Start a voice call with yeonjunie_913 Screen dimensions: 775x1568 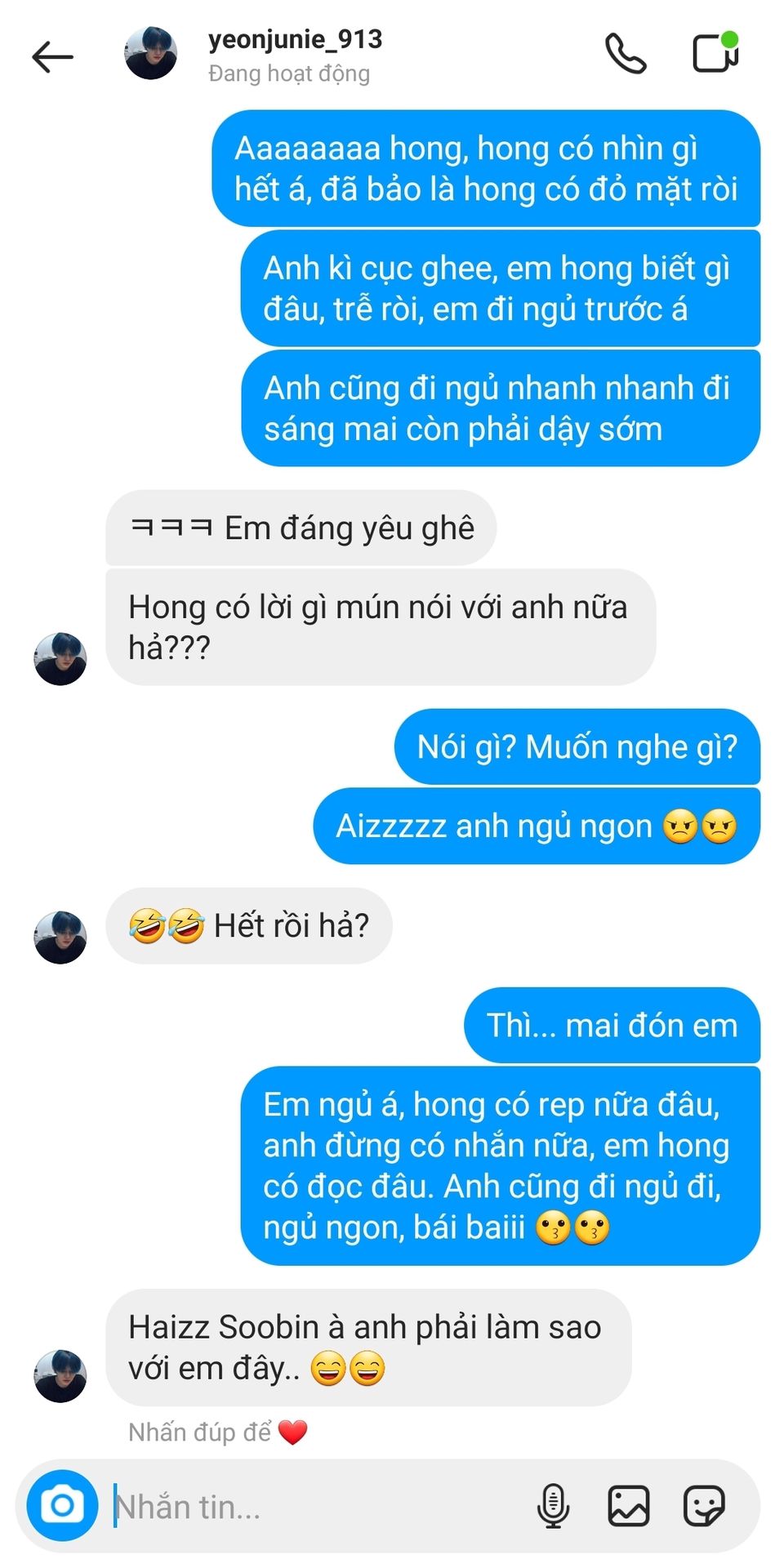[x=626, y=54]
